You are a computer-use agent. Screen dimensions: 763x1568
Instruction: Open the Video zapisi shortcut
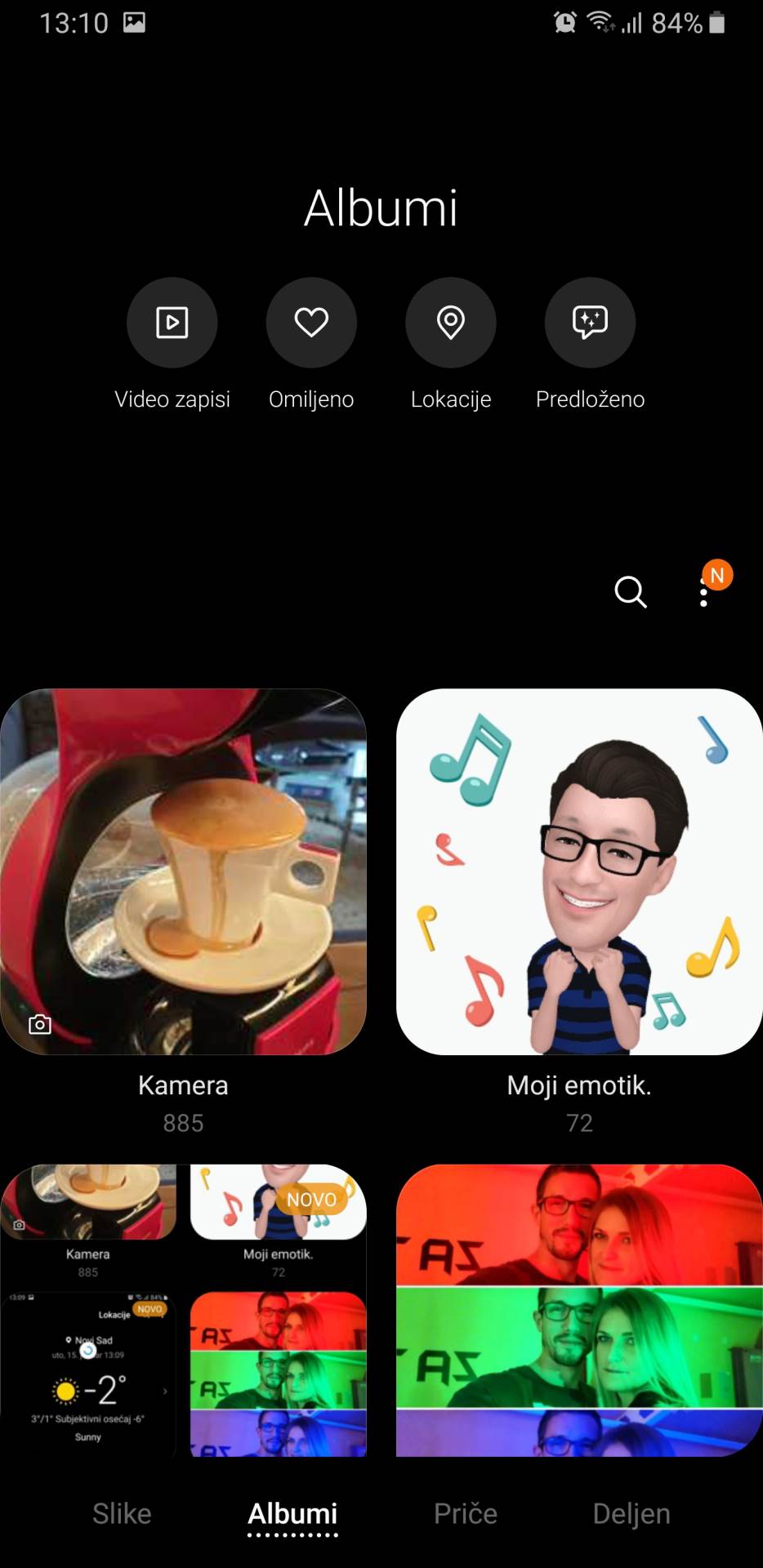[172, 323]
